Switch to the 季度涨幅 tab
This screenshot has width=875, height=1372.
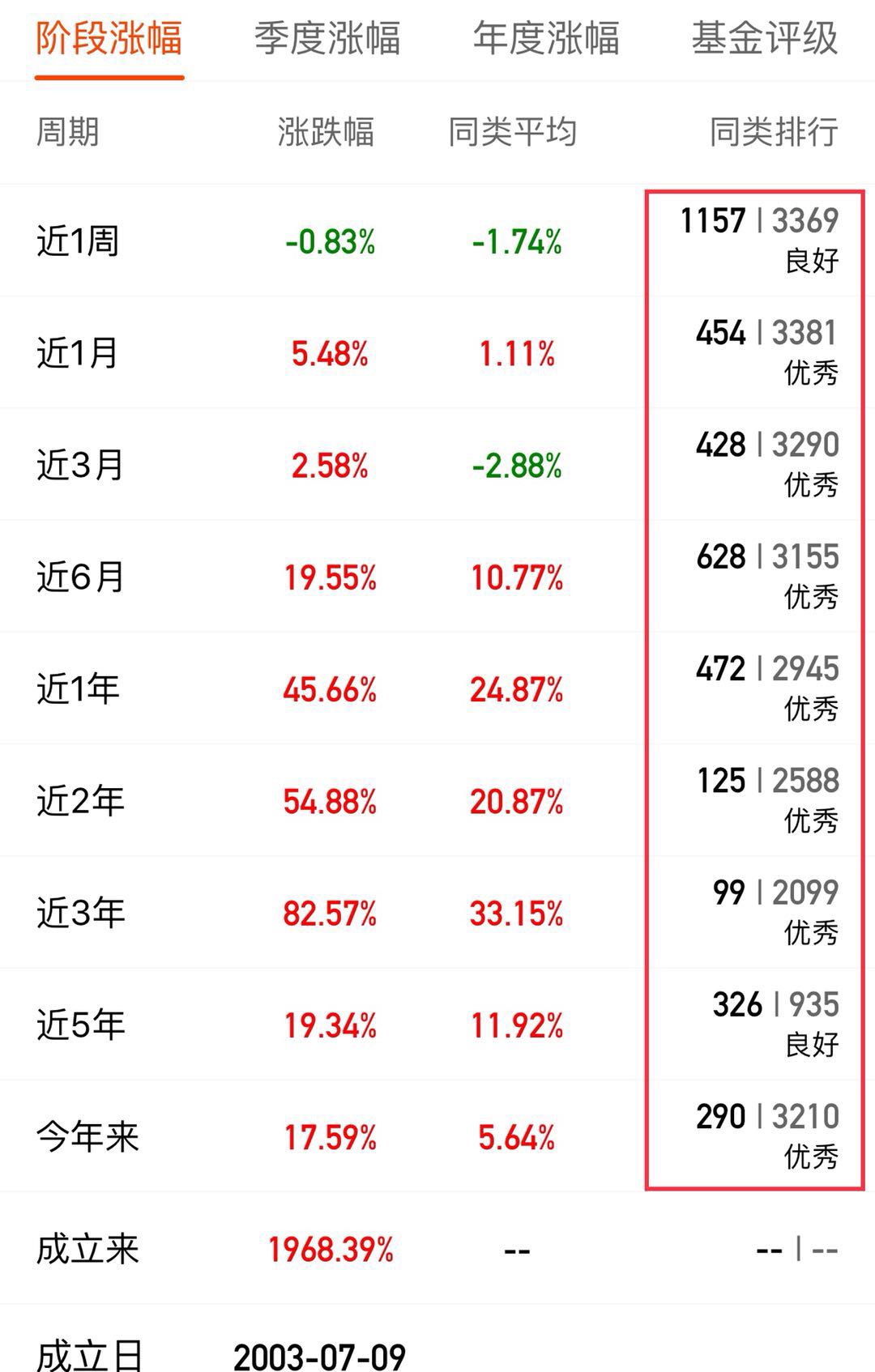click(327, 39)
